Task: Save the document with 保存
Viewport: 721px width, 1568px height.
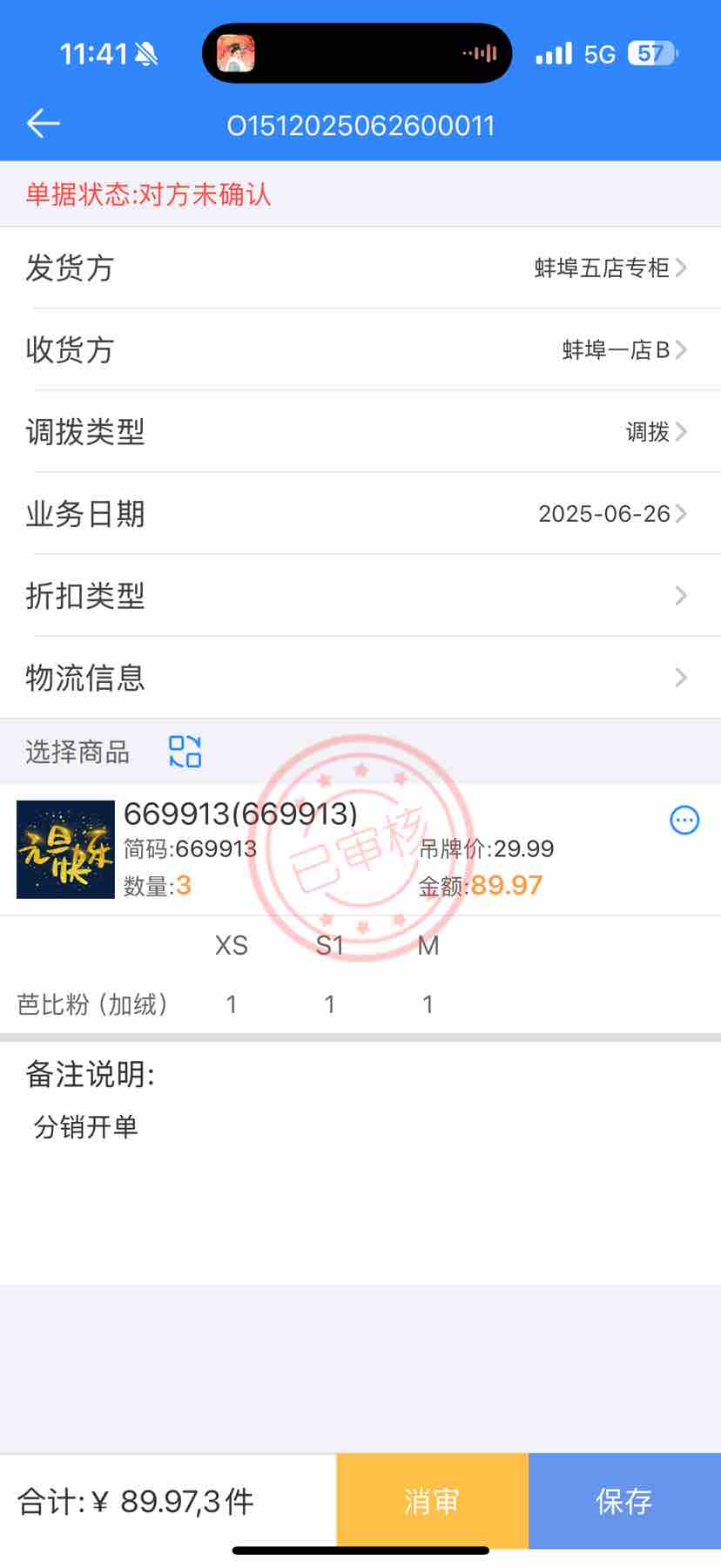Action: 624,1500
